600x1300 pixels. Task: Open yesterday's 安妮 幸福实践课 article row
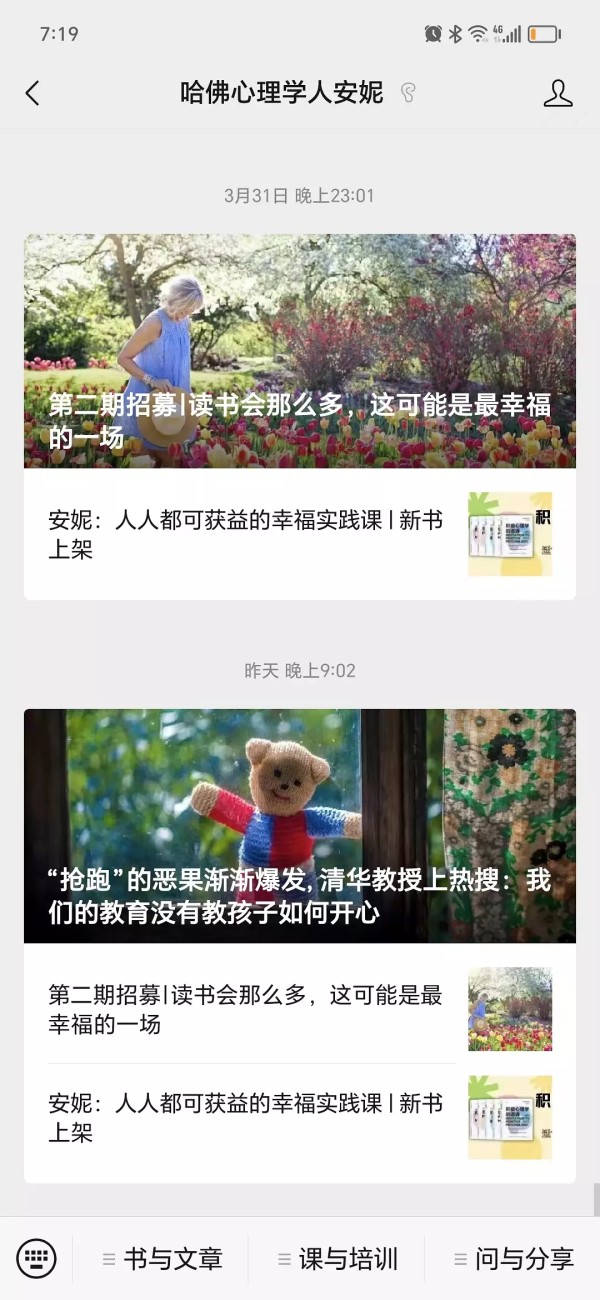pyautogui.click(x=300, y=1117)
